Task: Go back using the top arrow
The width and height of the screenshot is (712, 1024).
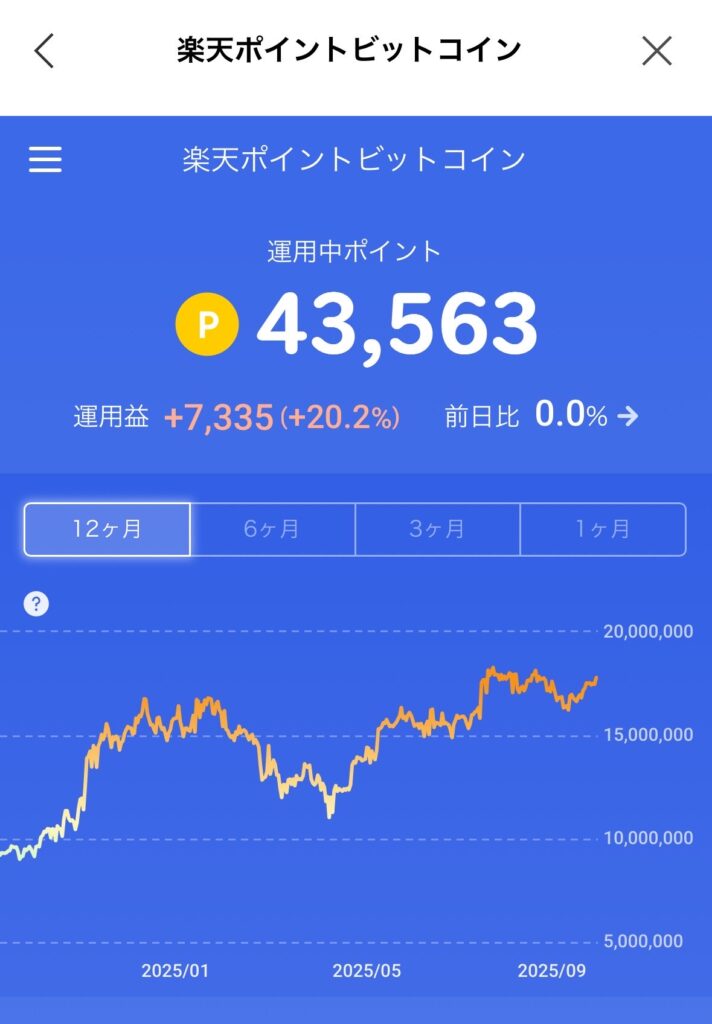Action: [44, 50]
